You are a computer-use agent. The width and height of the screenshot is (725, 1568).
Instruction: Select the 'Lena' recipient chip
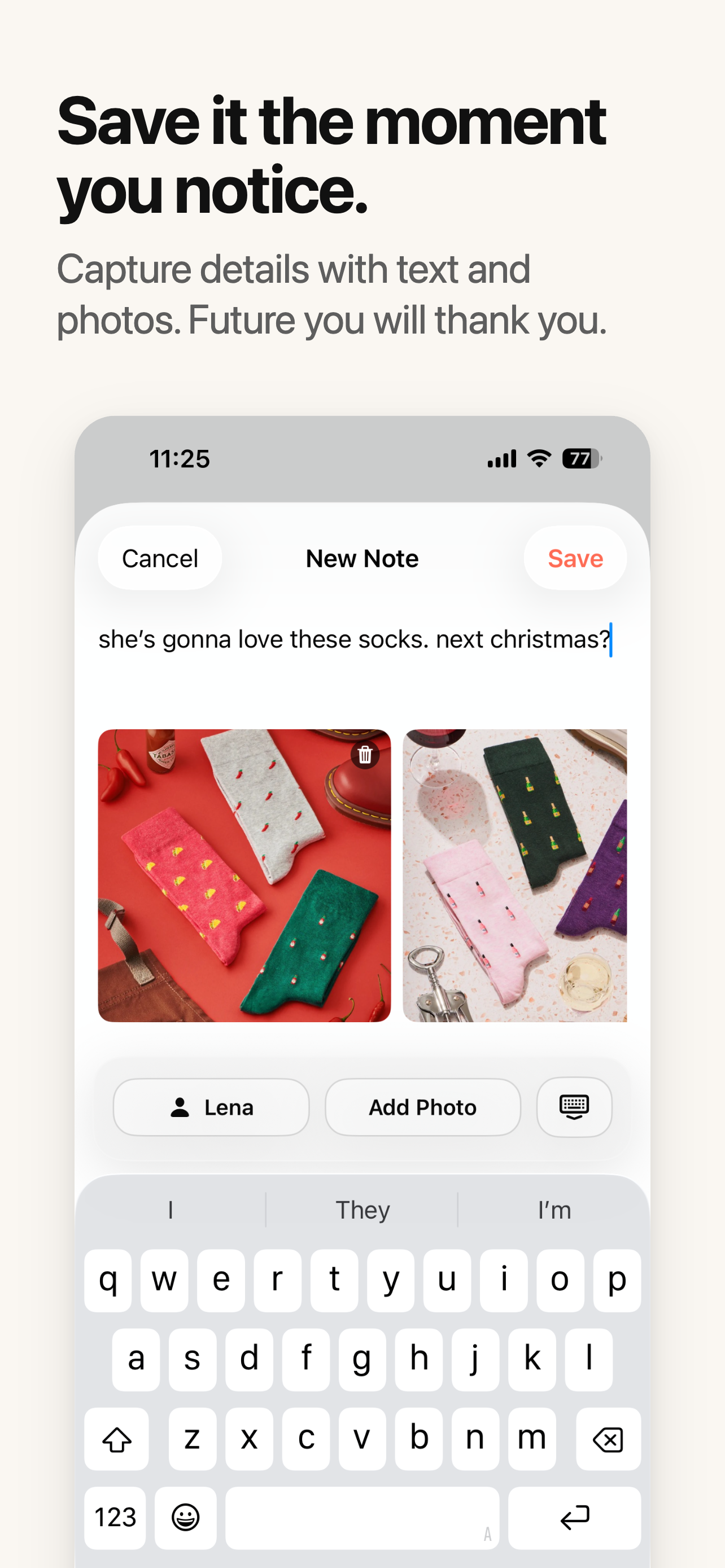click(211, 1107)
